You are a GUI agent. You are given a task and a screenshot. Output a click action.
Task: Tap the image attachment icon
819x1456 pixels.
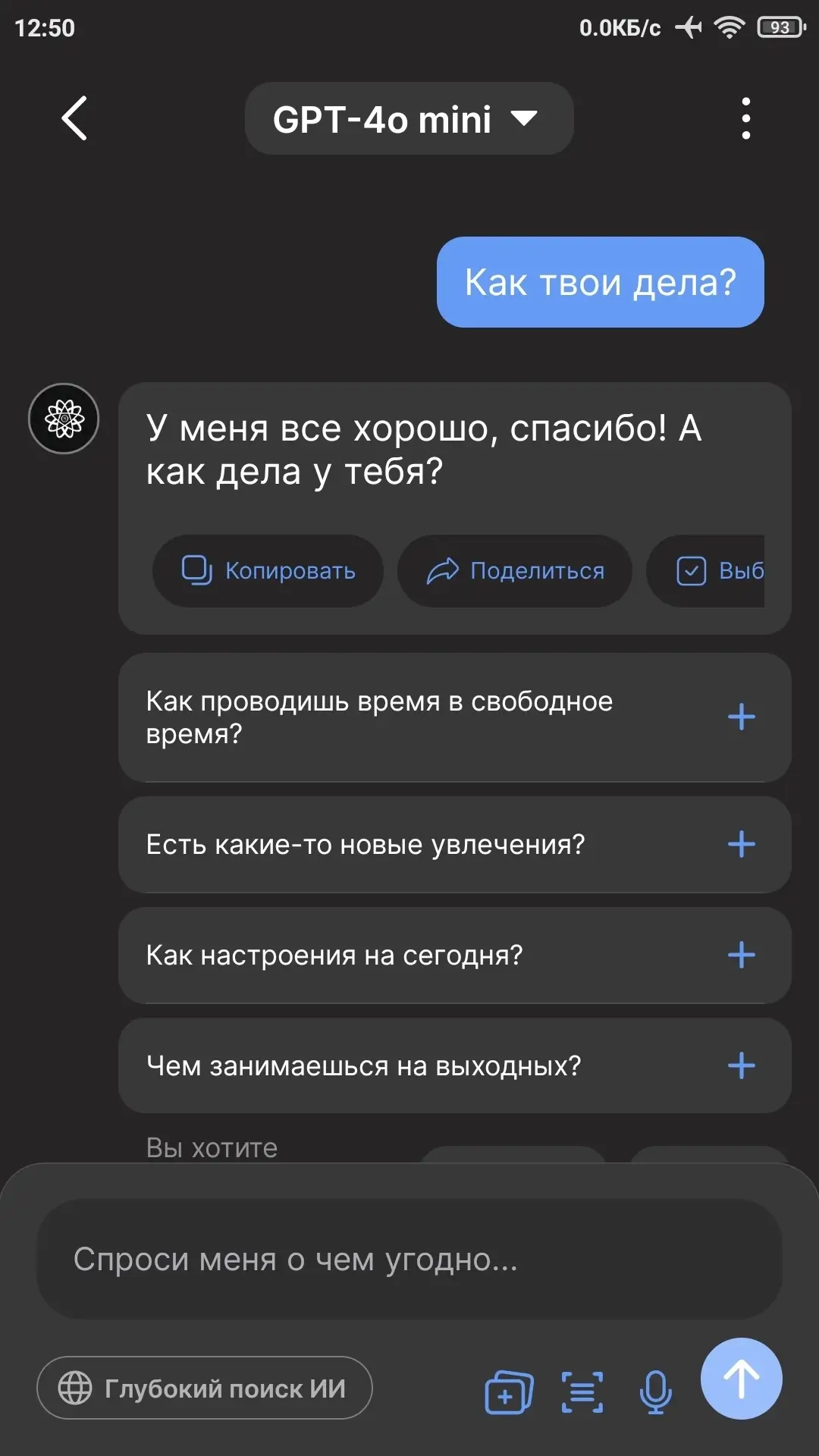coord(509,1392)
